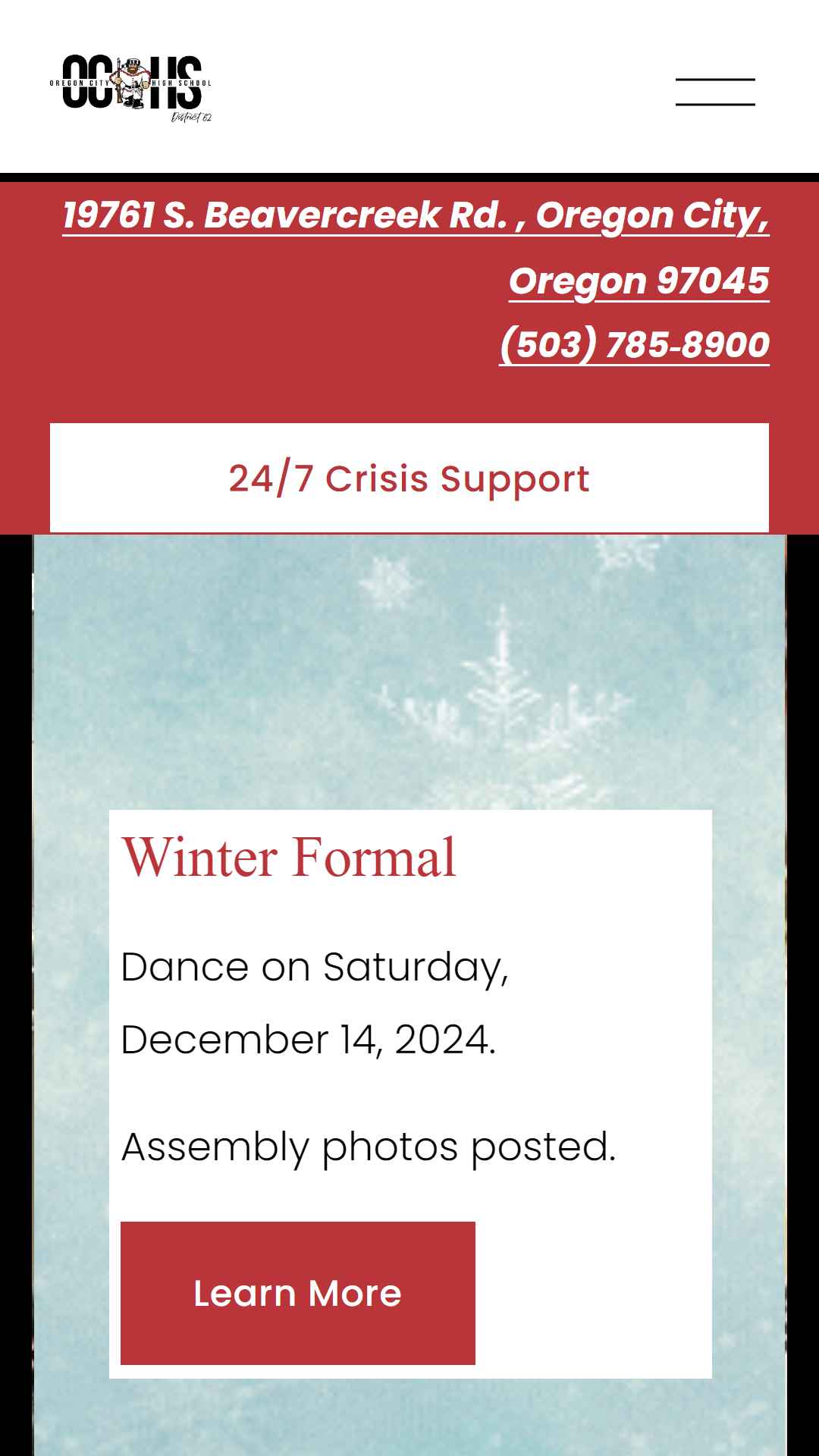The image size is (819, 1456).
Task: Open 24/7 Crisis Support
Action: (409, 478)
